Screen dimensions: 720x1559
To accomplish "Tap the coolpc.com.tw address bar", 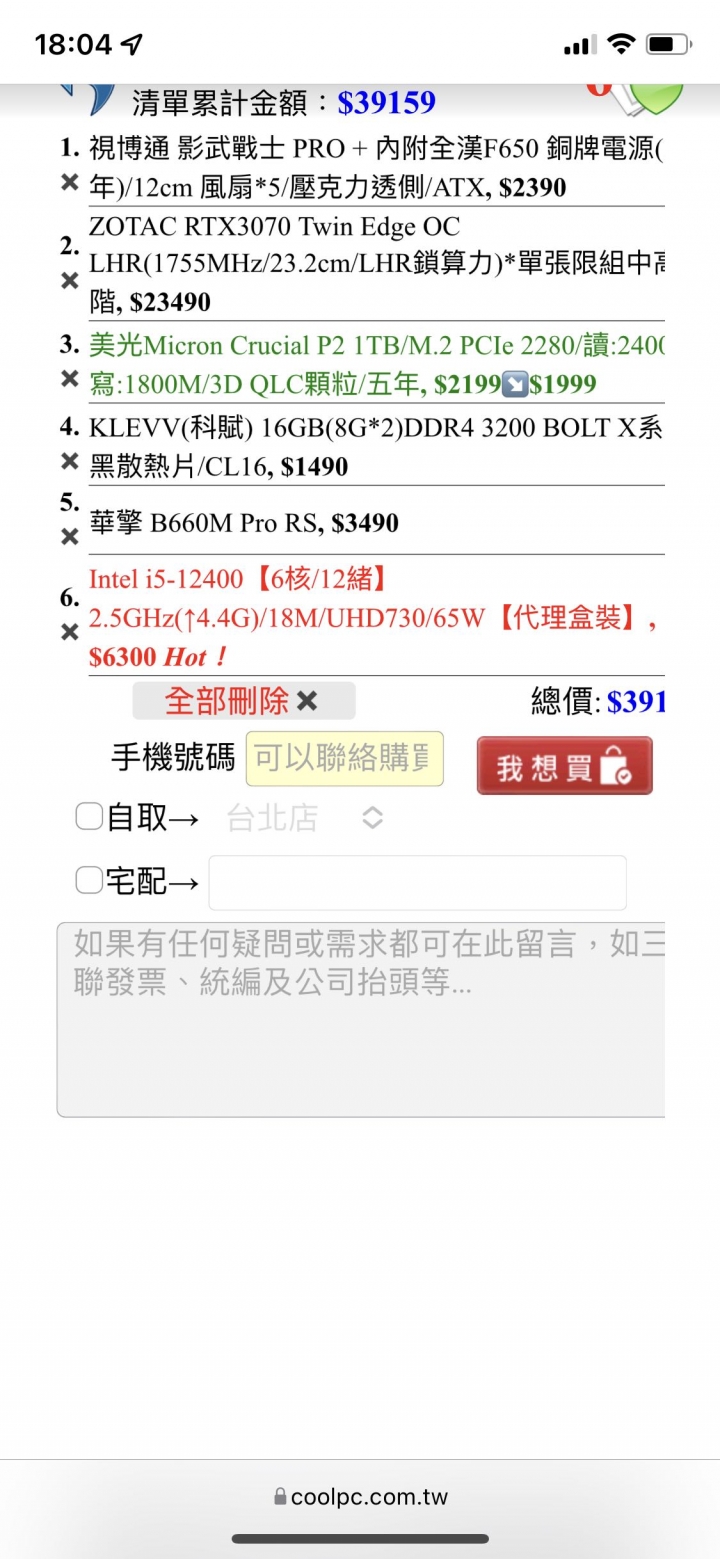I will click(x=360, y=1497).
